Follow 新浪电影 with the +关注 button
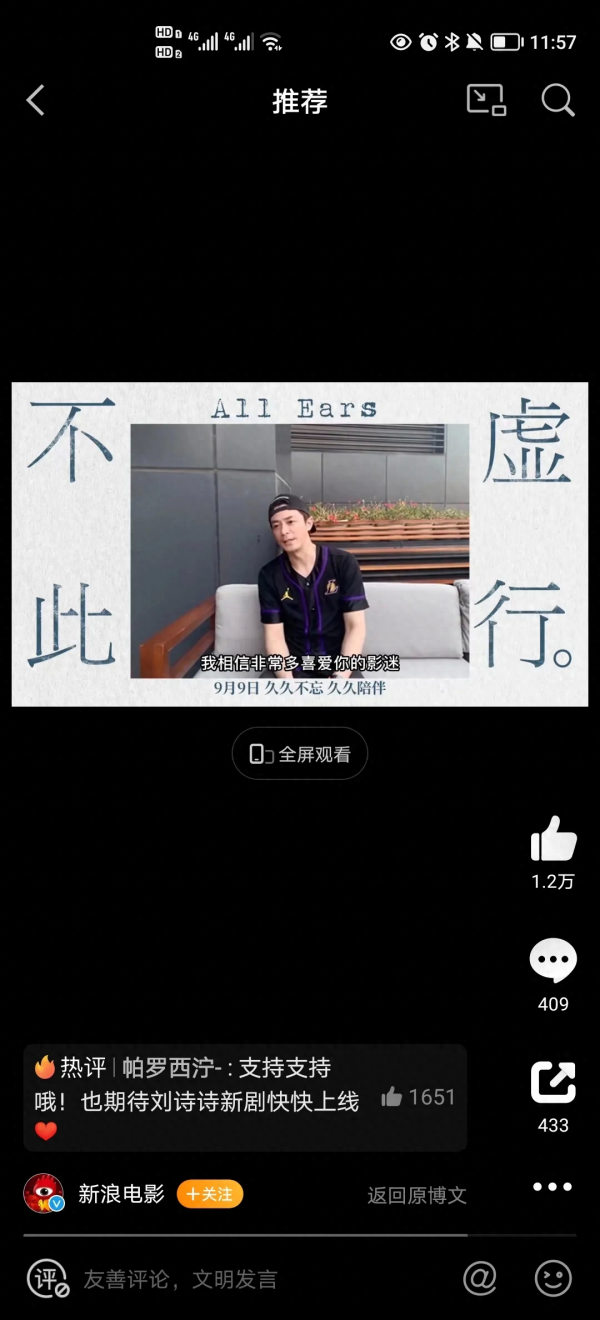Screen dimensions: 600x1320 tap(210, 1194)
